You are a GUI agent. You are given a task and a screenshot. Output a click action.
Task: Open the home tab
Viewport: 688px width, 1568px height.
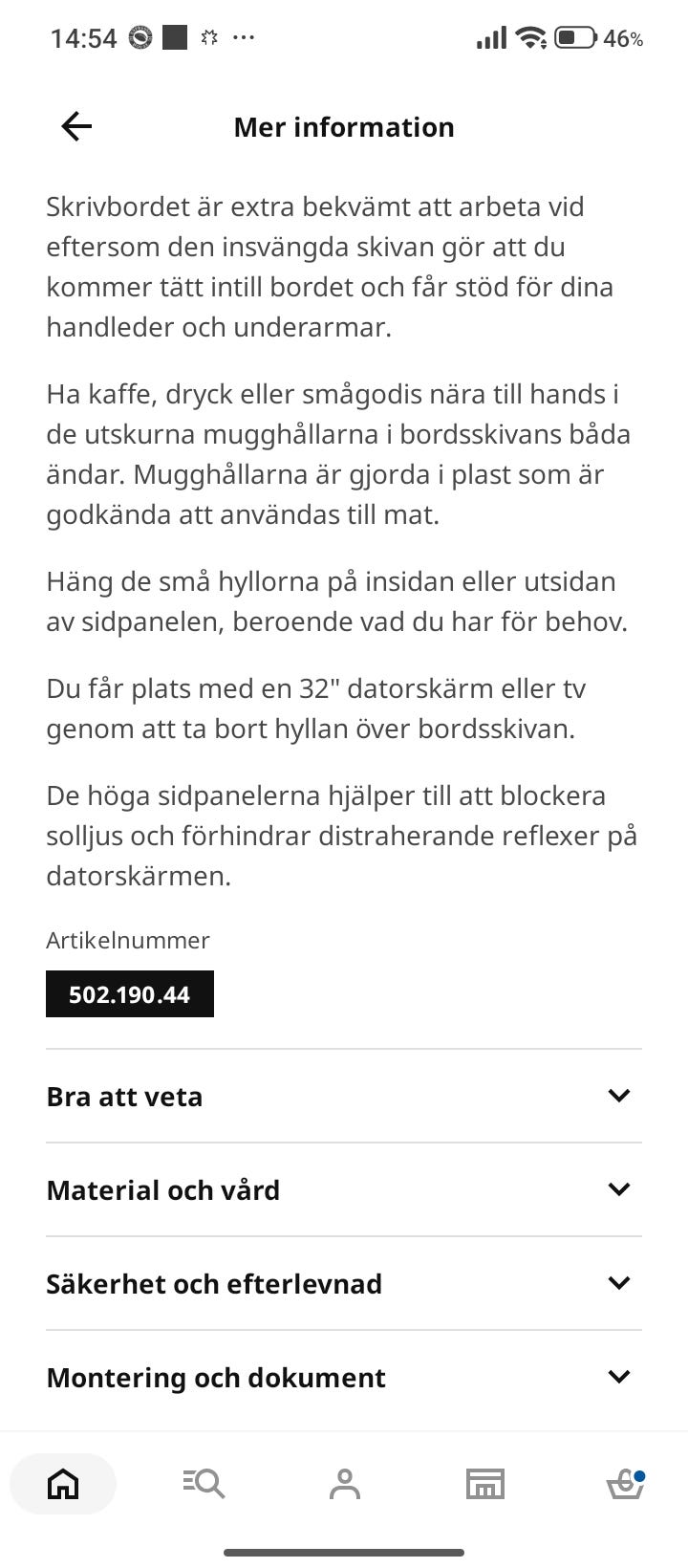coord(63,1484)
